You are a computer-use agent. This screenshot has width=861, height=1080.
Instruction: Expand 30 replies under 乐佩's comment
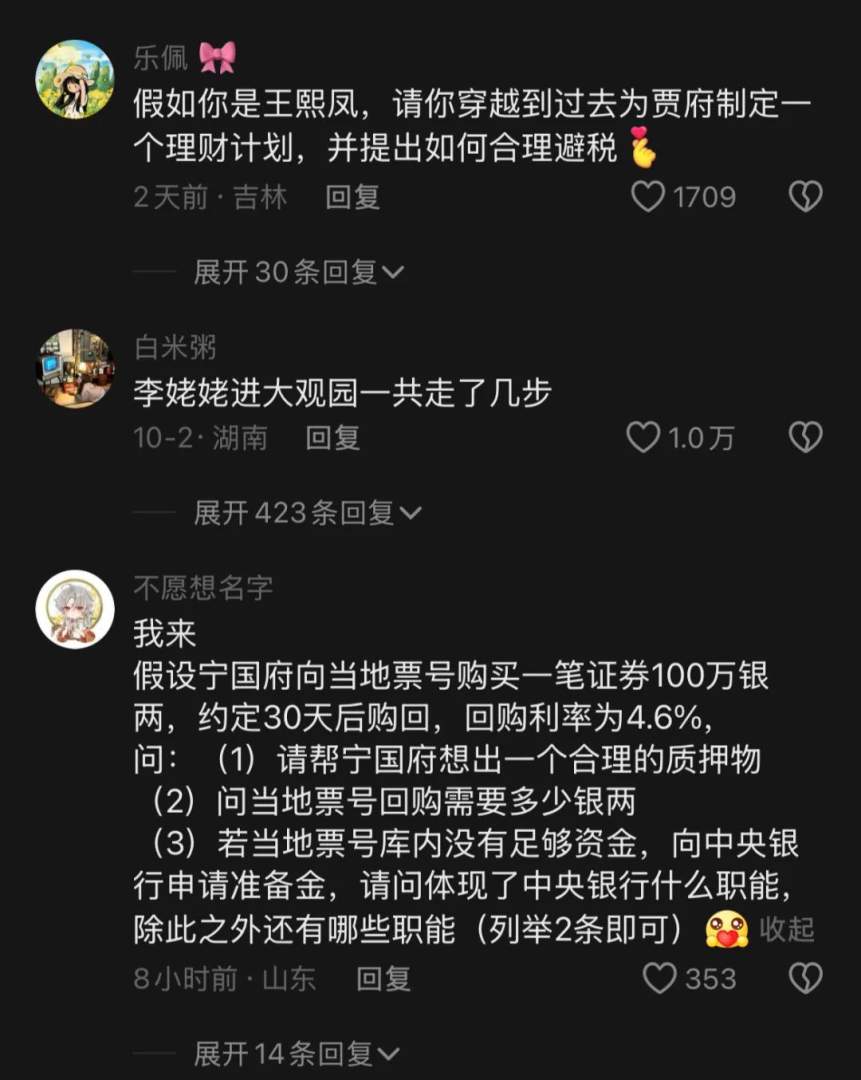point(298,272)
